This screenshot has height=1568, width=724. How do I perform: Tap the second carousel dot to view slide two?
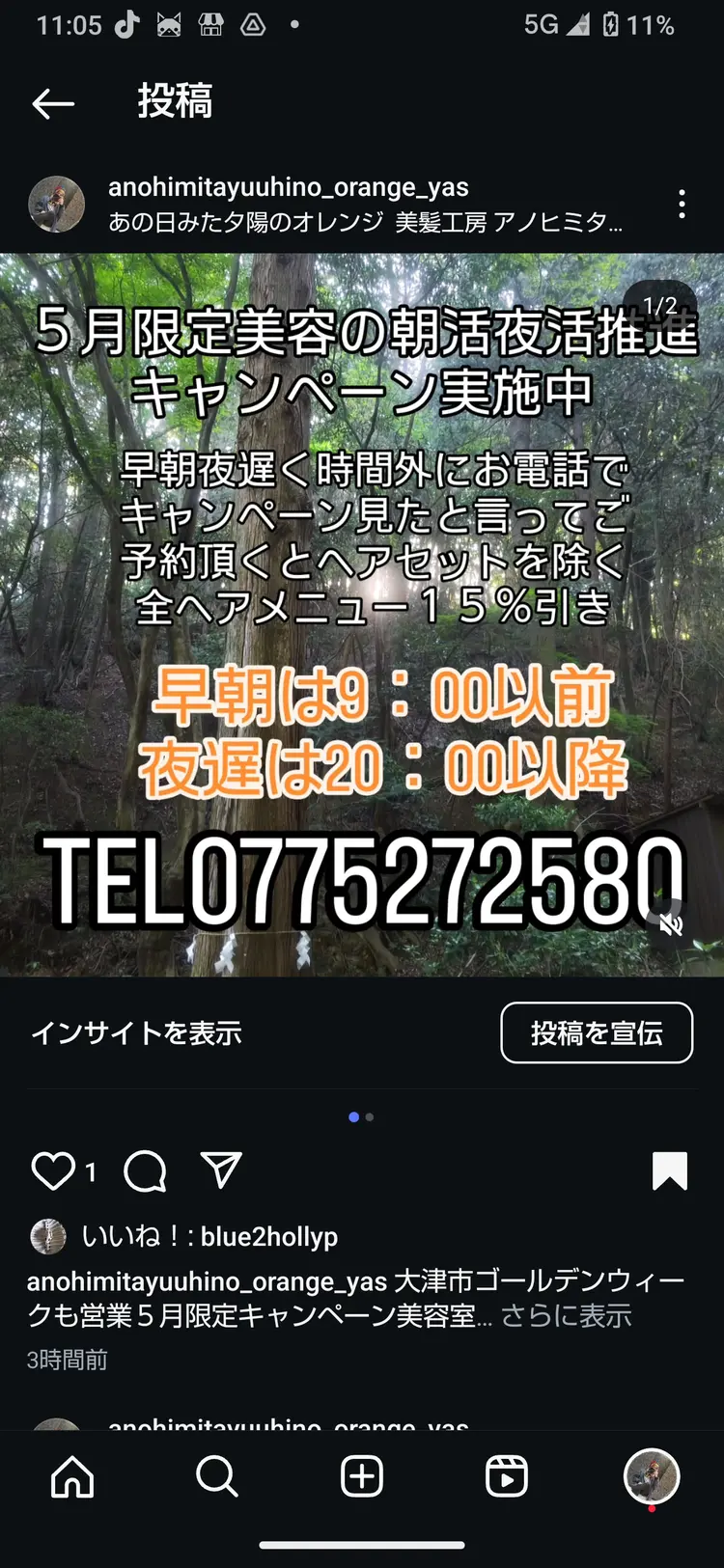click(x=369, y=1116)
